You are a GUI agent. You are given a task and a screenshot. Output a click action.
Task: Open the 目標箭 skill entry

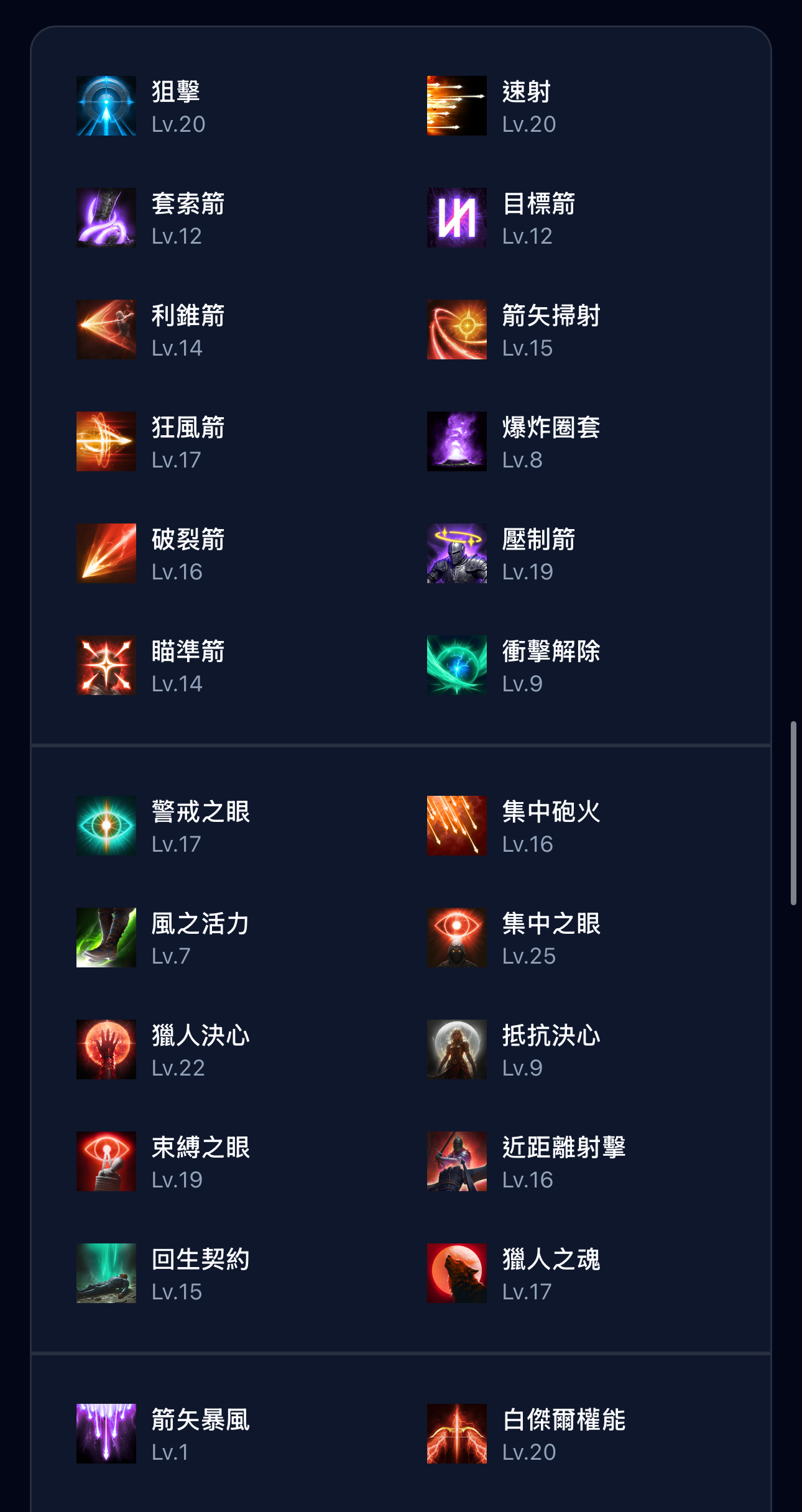[457, 218]
